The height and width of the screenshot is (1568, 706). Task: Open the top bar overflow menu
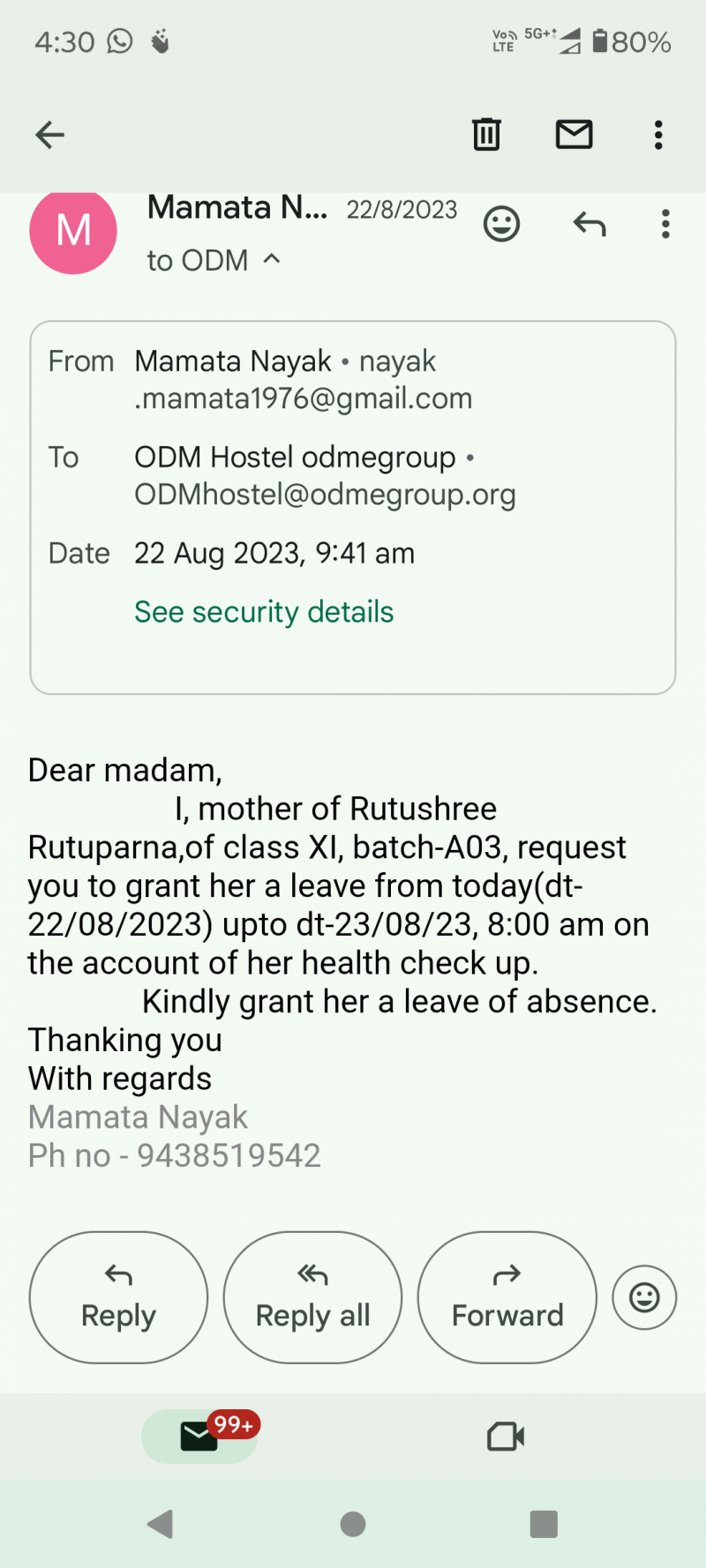click(658, 135)
